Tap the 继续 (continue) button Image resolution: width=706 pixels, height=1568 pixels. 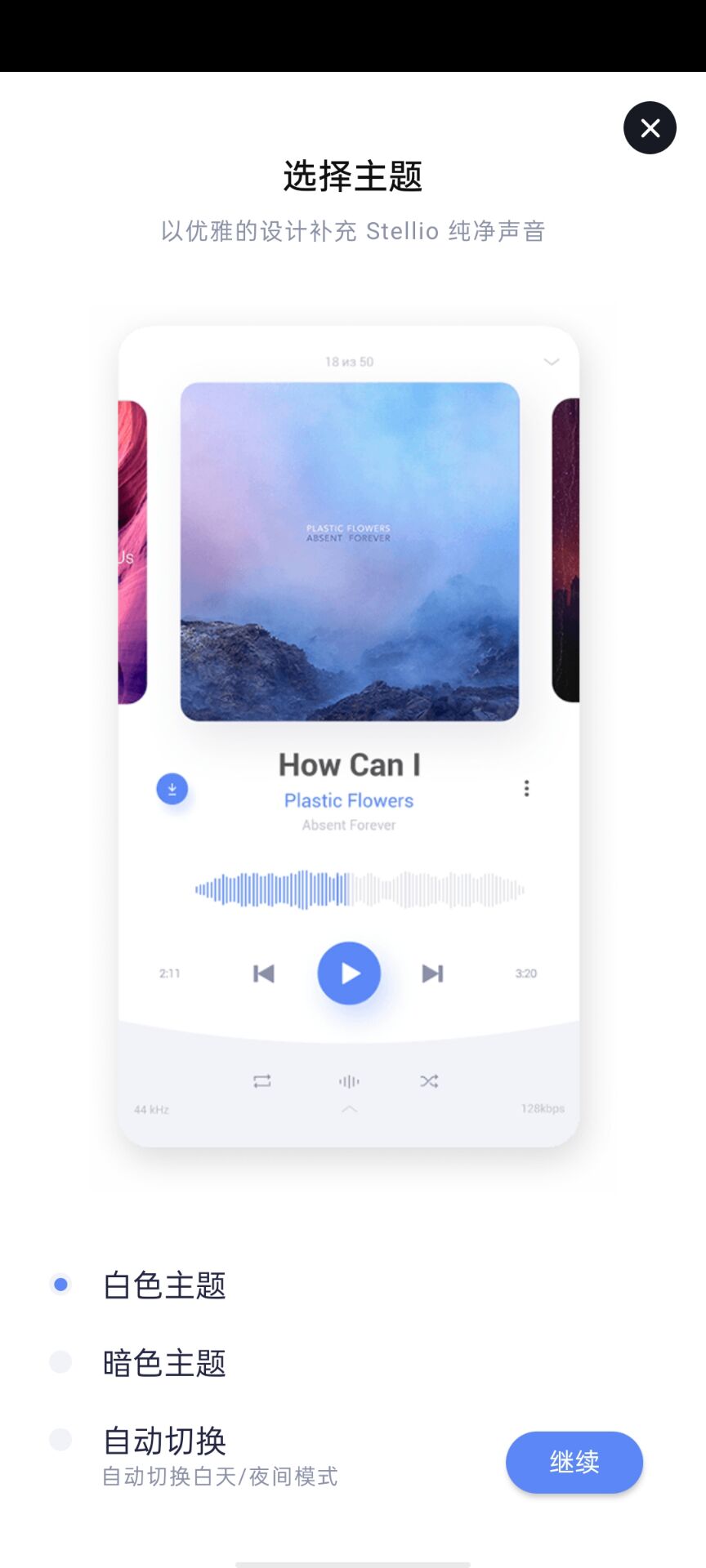coord(574,1462)
